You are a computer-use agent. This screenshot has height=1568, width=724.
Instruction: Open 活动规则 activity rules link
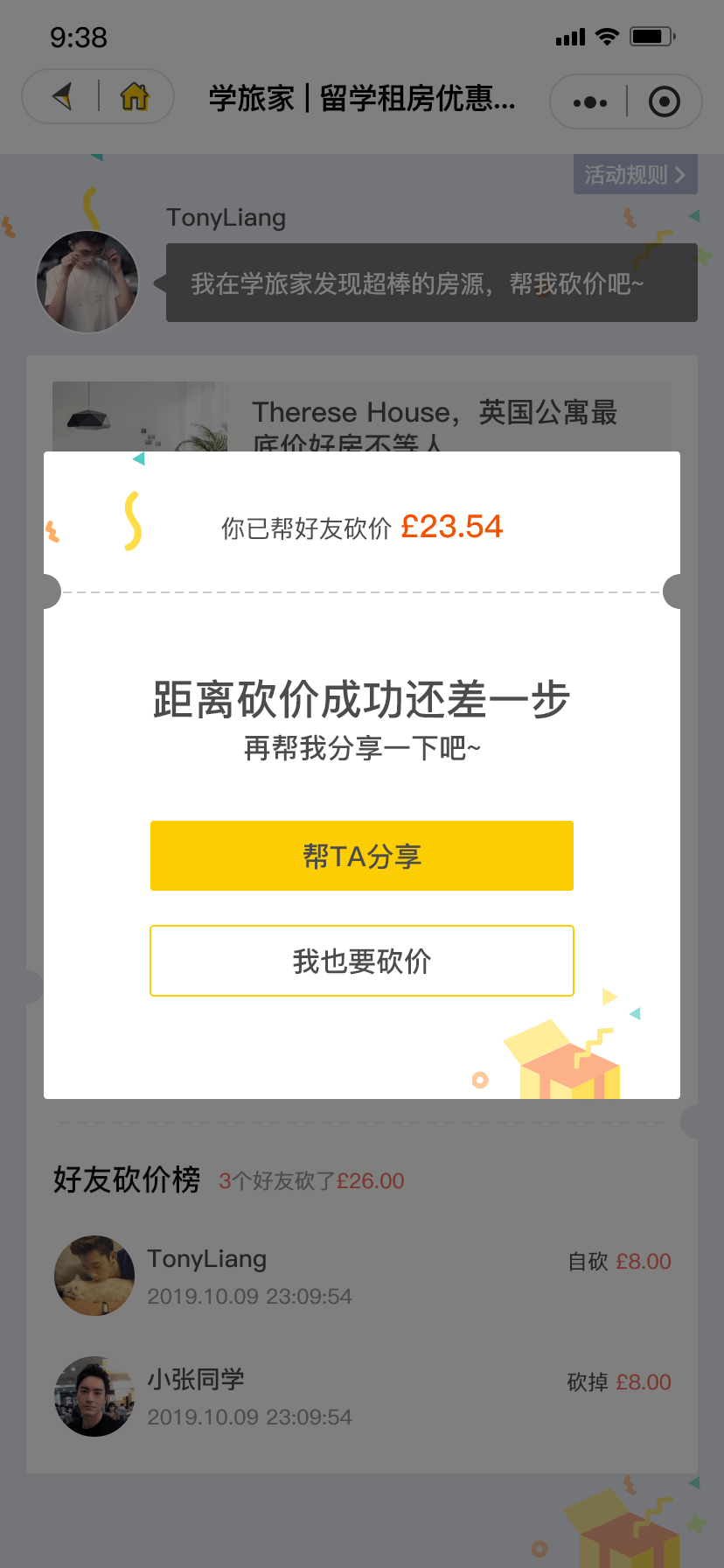(x=636, y=175)
